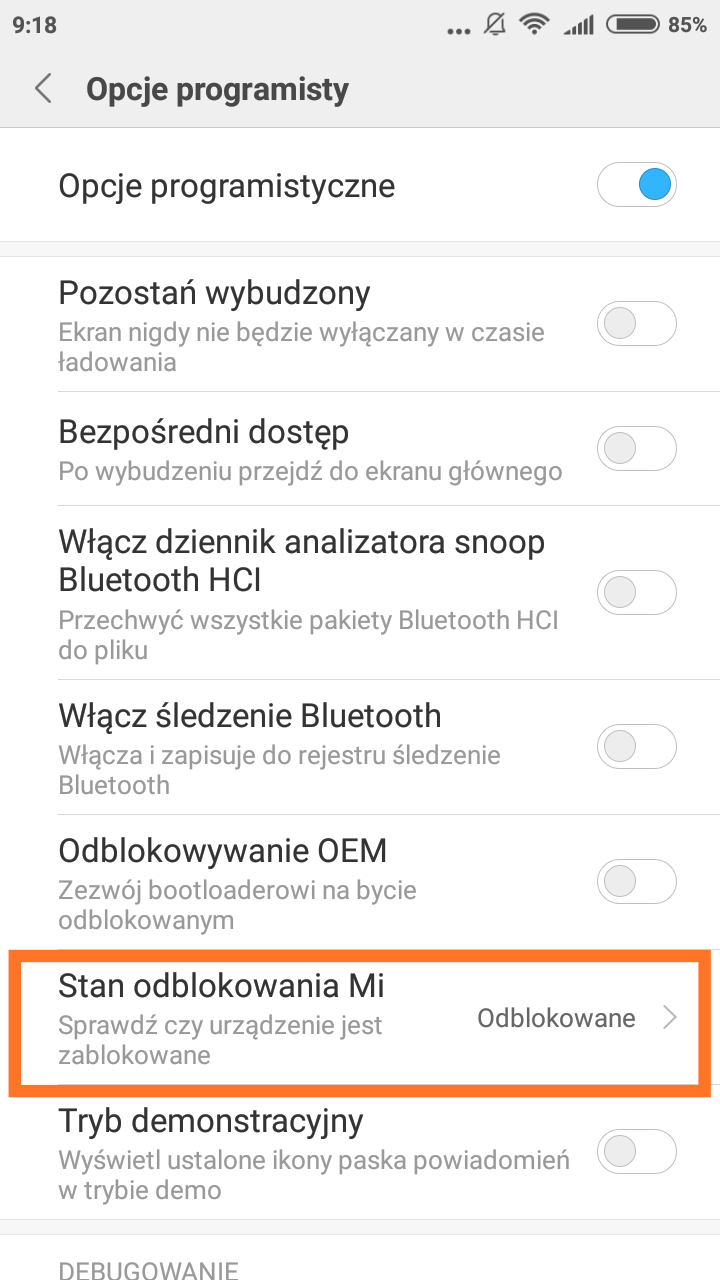
Task: Go back from Opcje programisty
Action: [x=43, y=89]
